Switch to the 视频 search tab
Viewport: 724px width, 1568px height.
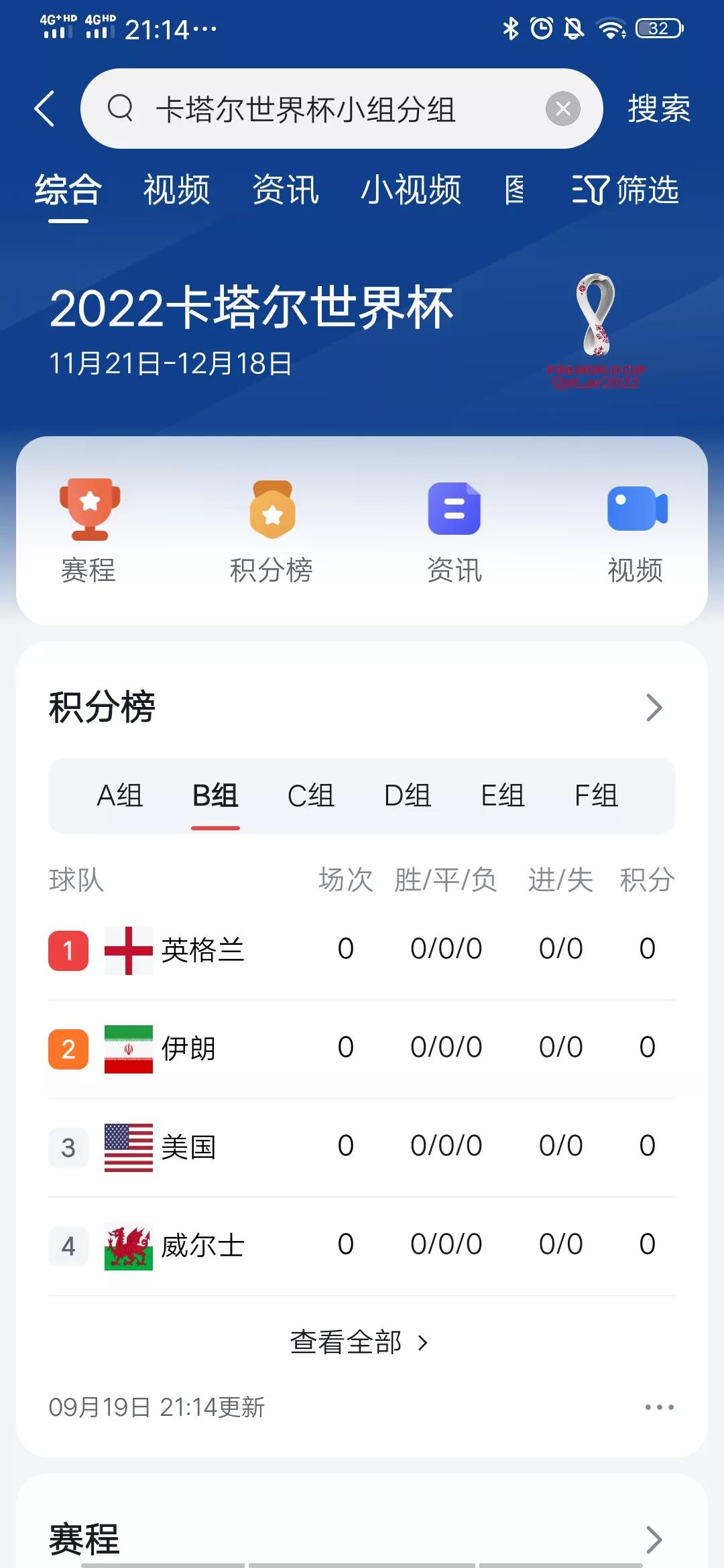coord(176,191)
